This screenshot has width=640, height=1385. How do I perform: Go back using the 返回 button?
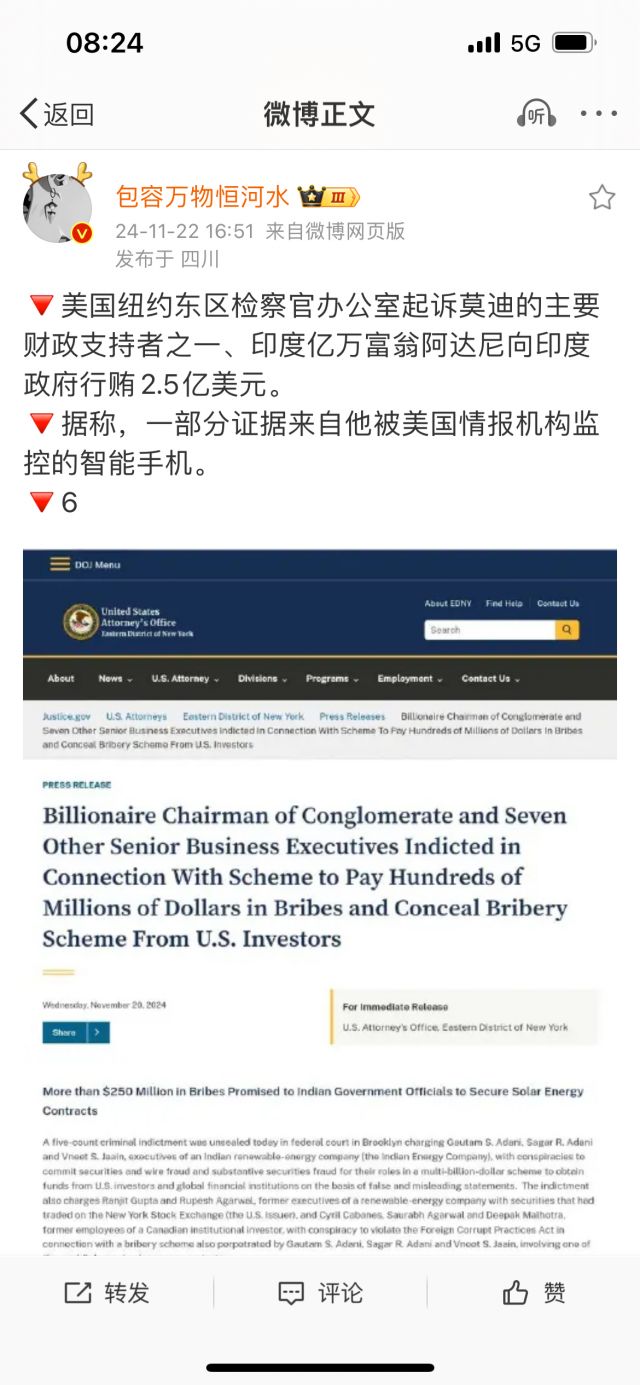(x=57, y=114)
